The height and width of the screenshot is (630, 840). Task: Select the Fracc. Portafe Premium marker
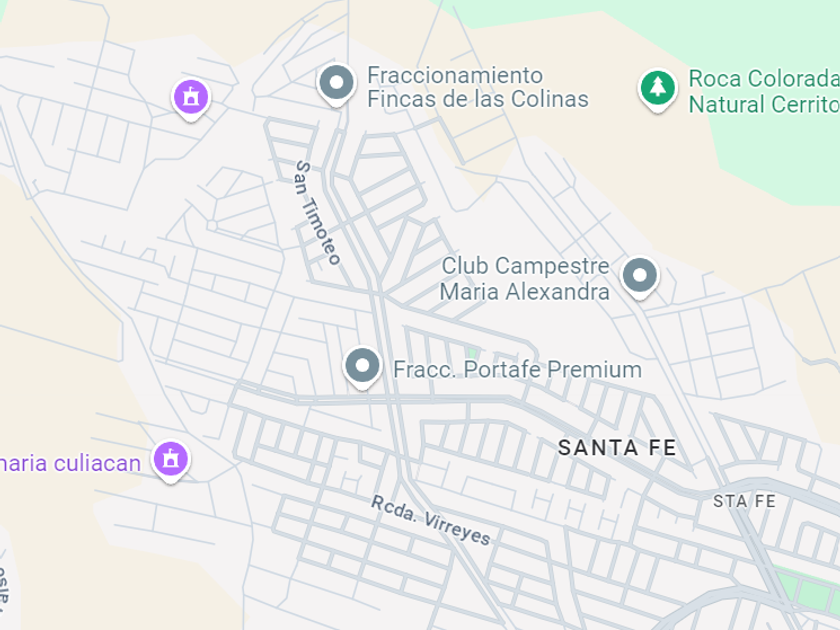click(363, 367)
